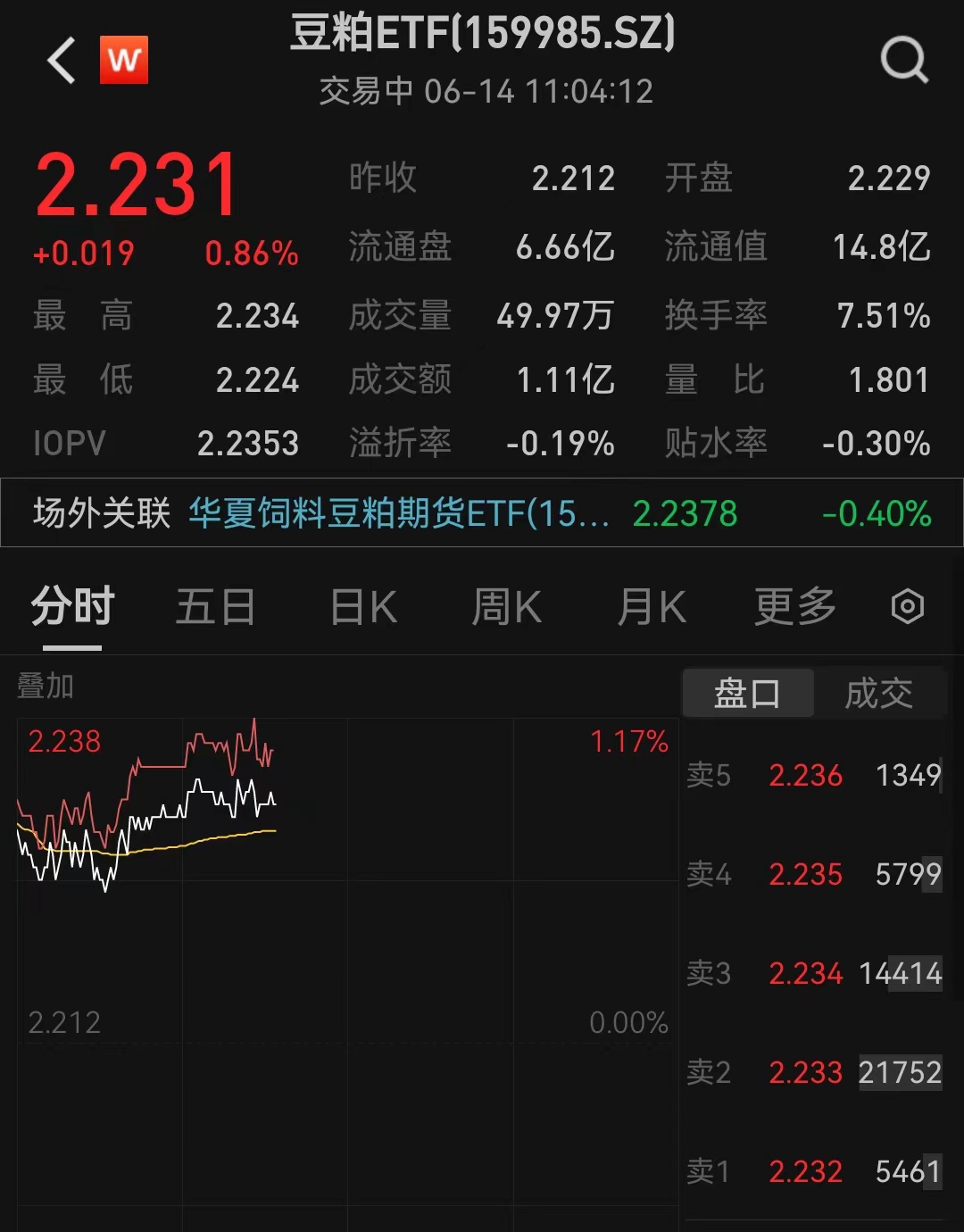
Task: Toggle to the 盘口 order book panel
Action: [747, 692]
